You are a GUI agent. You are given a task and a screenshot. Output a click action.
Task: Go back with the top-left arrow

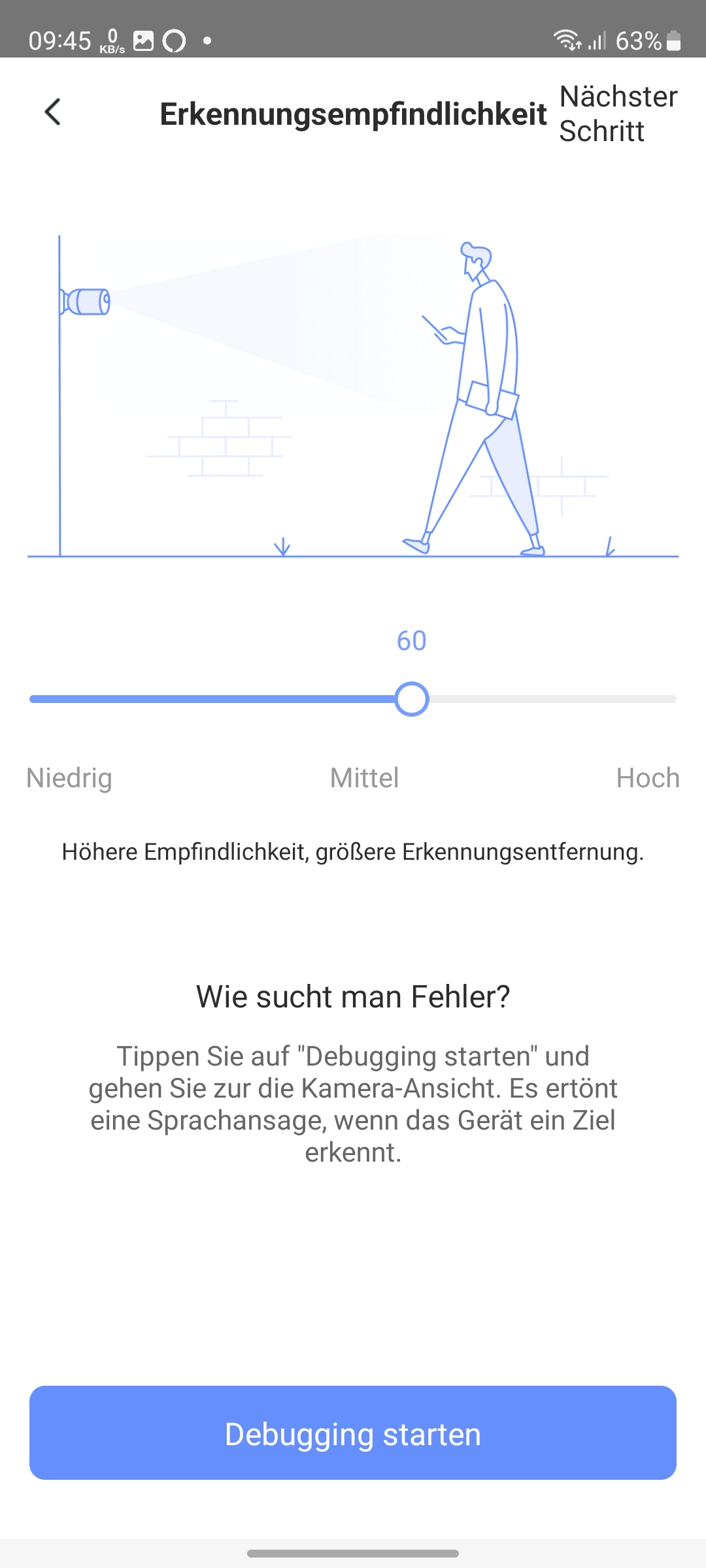tap(53, 112)
